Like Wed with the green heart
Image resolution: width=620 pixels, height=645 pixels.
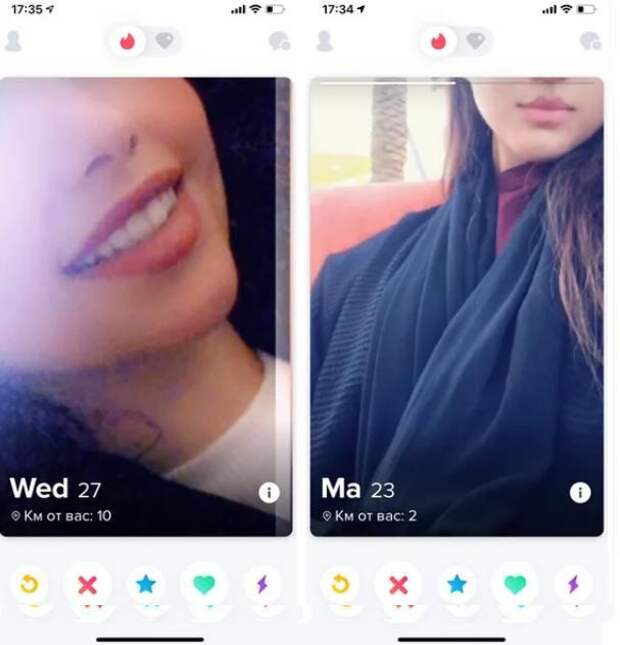[x=204, y=584]
